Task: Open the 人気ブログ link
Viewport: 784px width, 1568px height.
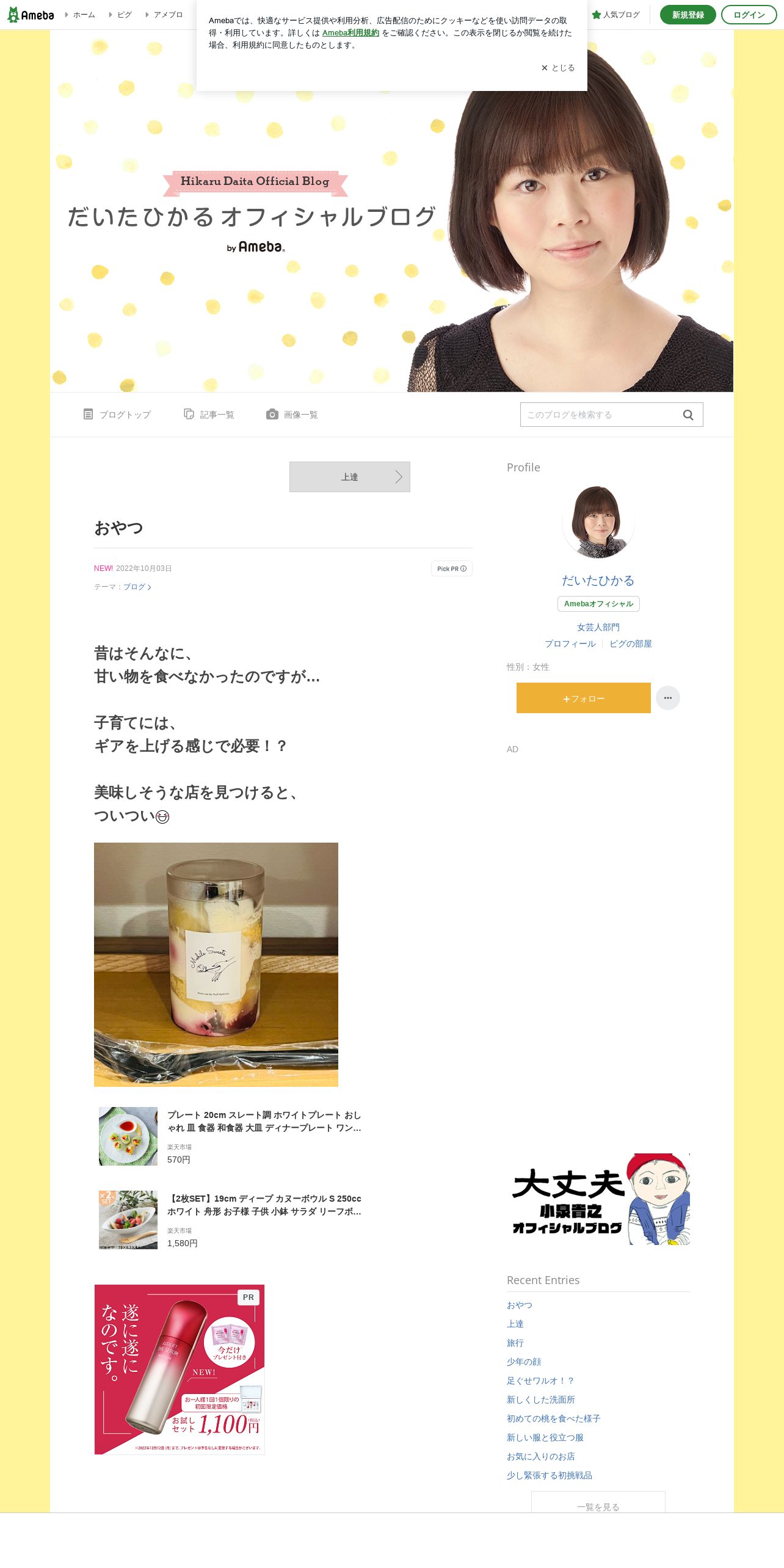Action: 615,15
